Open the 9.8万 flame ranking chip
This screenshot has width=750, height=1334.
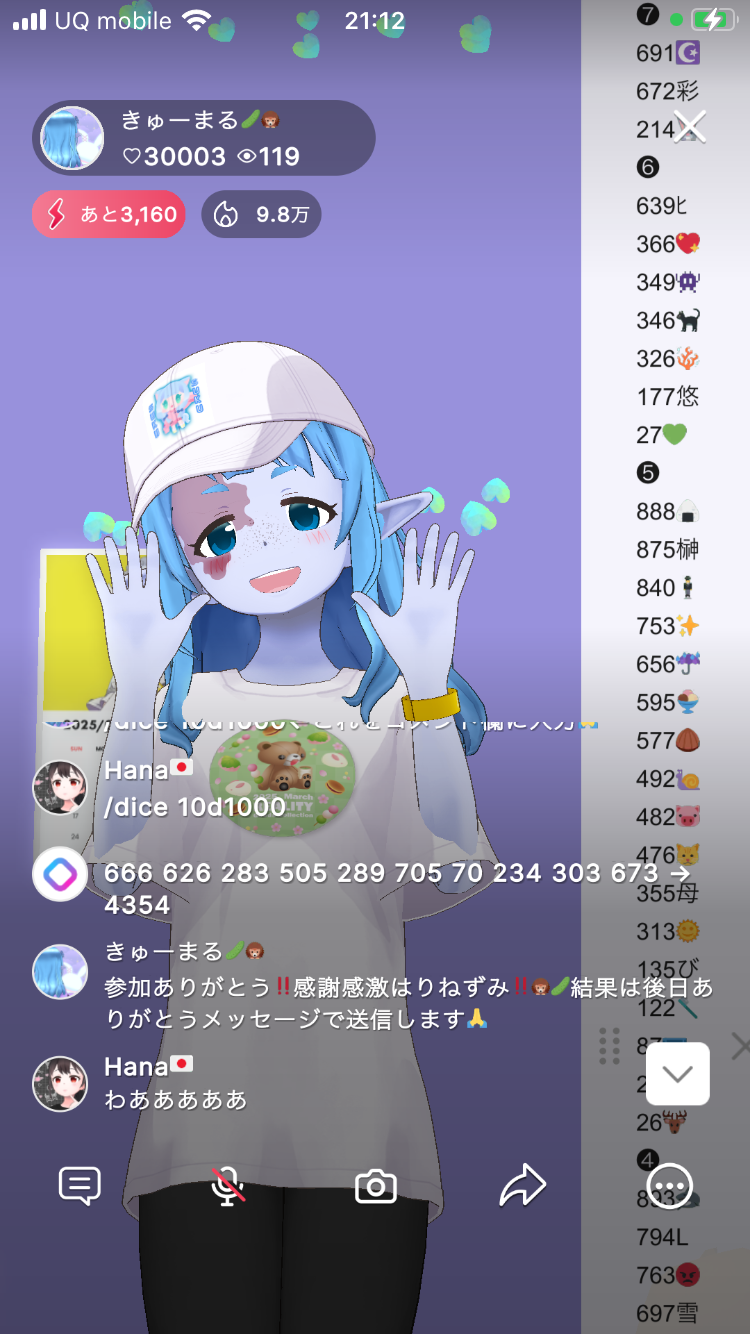click(x=261, y=214)
